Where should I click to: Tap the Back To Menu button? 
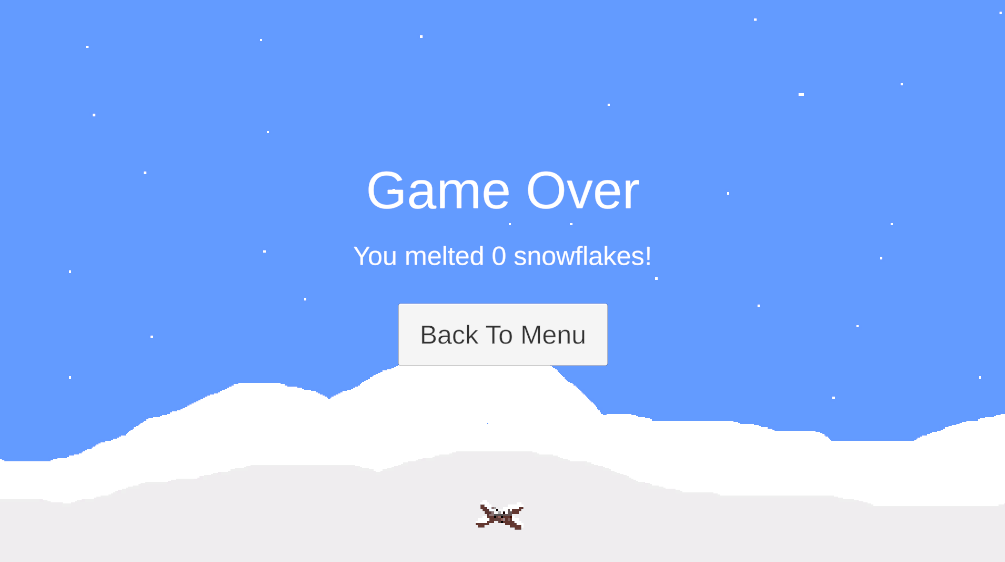(502, 335)
